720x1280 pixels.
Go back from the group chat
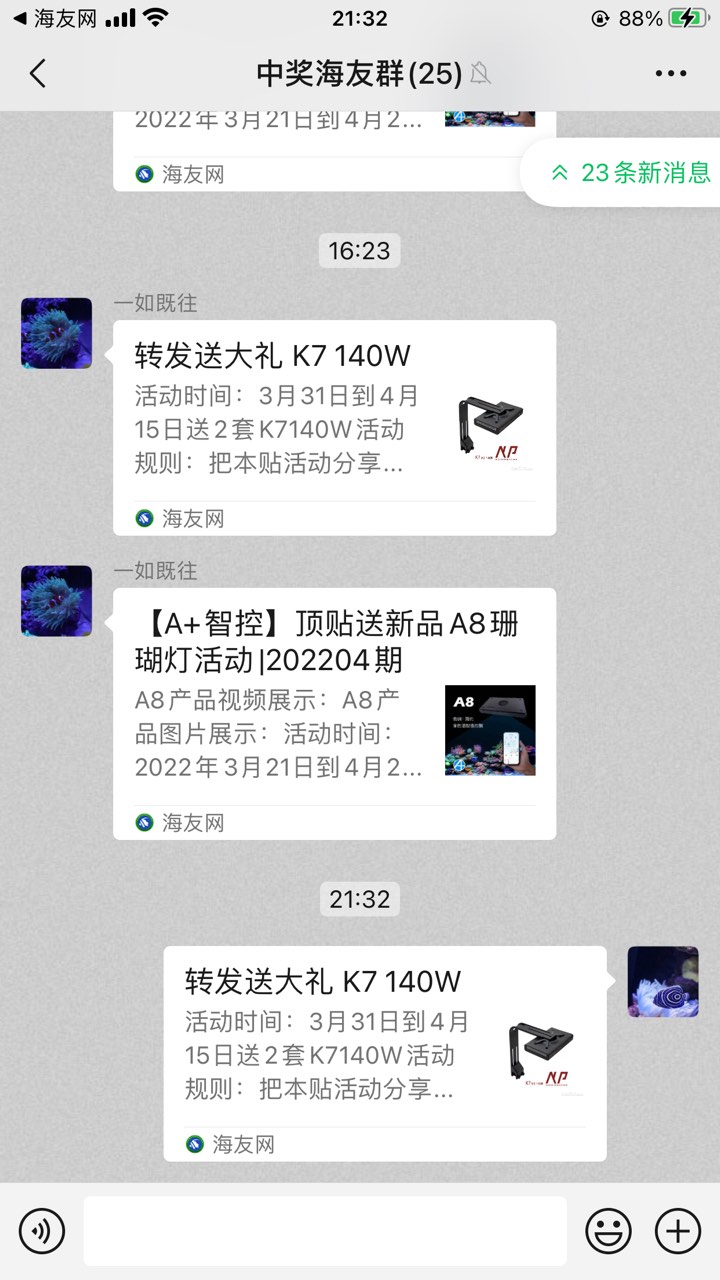click(38, 73)
